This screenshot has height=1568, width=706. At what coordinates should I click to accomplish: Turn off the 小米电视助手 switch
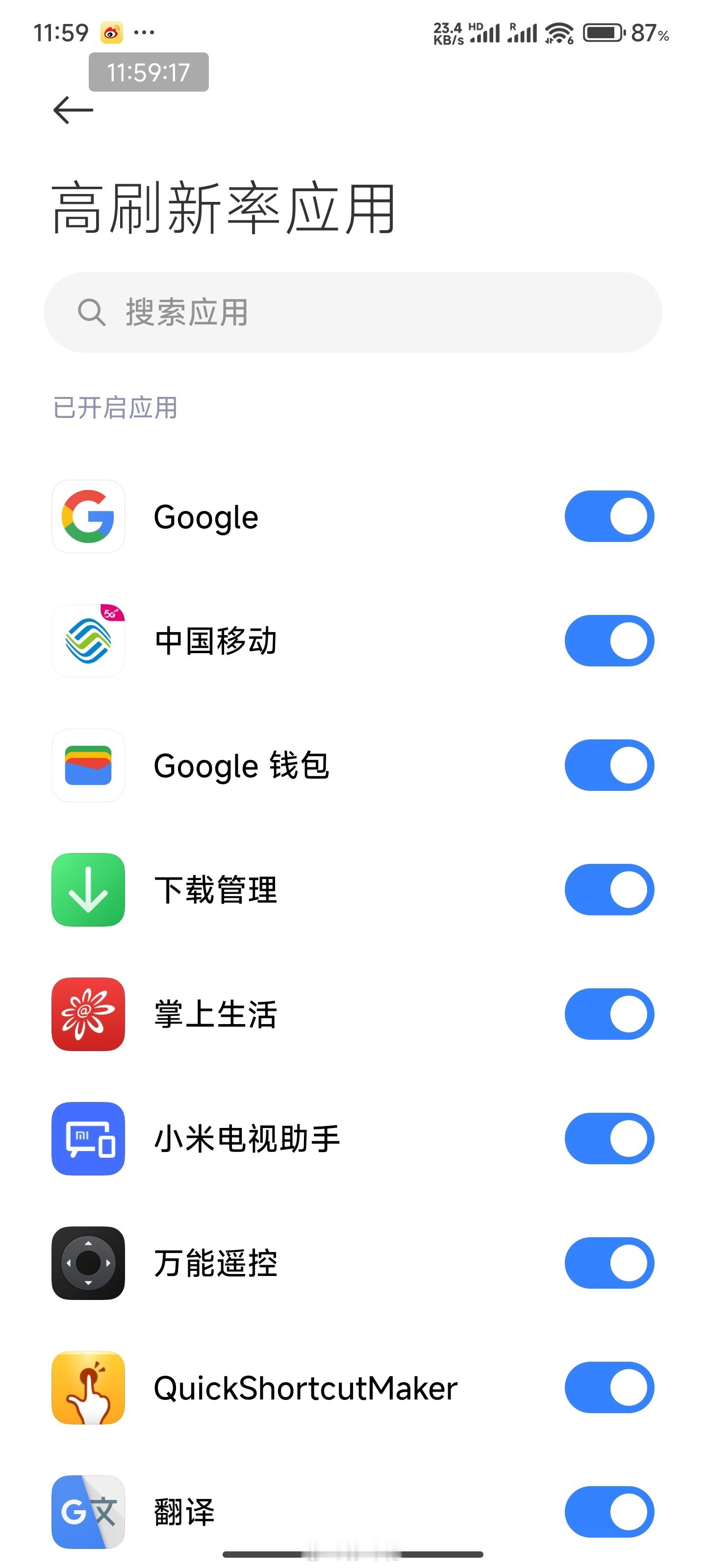click(609, 1138)
